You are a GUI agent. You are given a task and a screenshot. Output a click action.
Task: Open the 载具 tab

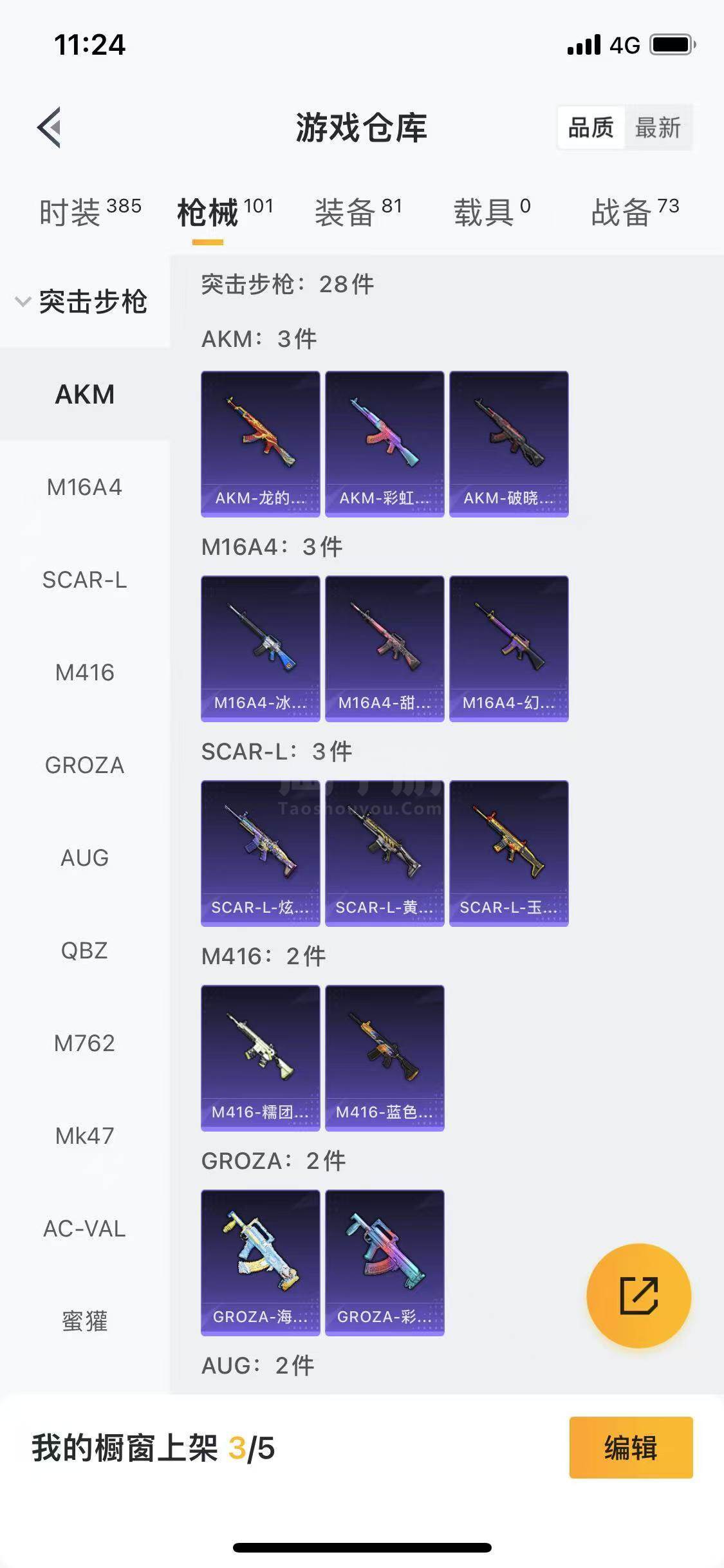point(492,212)
